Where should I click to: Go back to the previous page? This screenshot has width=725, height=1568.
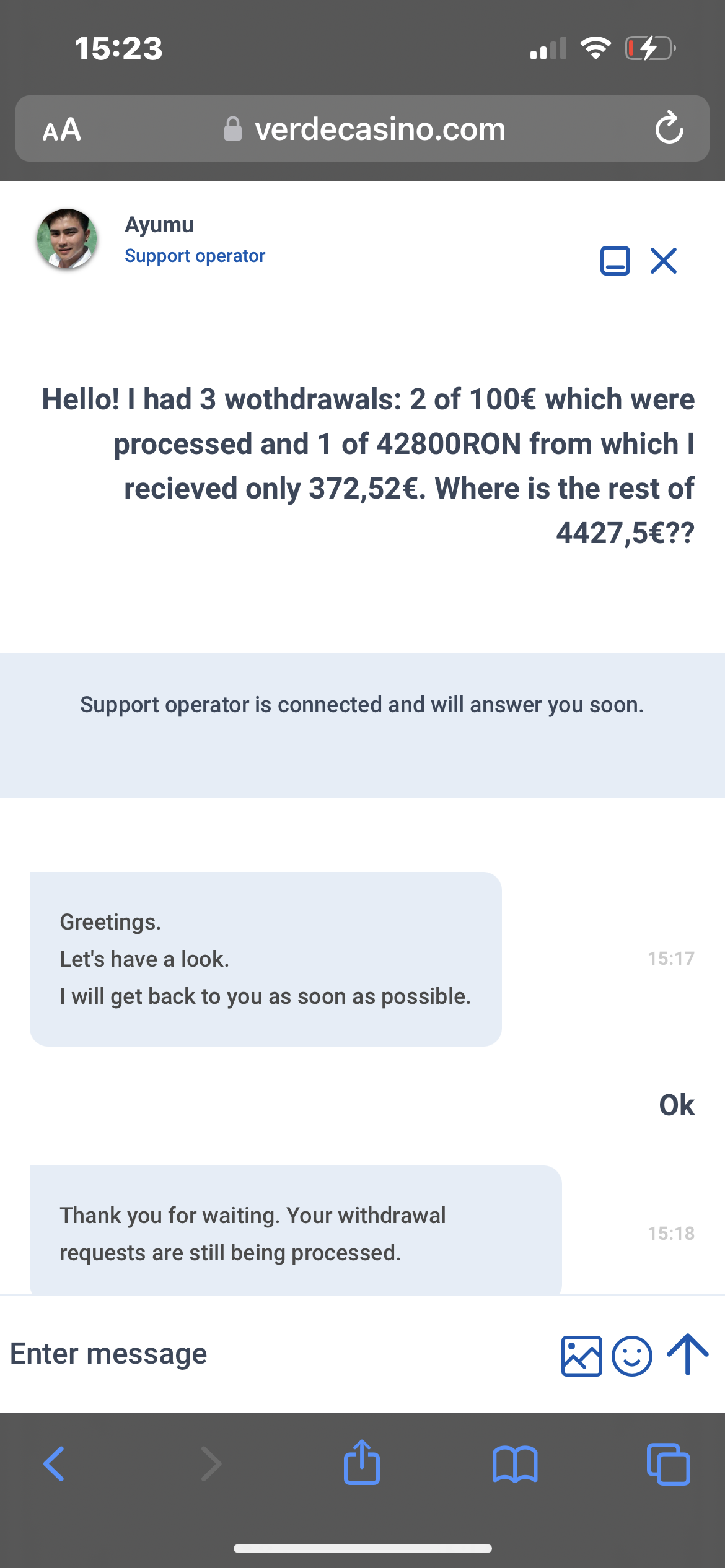pos(55,1464)
